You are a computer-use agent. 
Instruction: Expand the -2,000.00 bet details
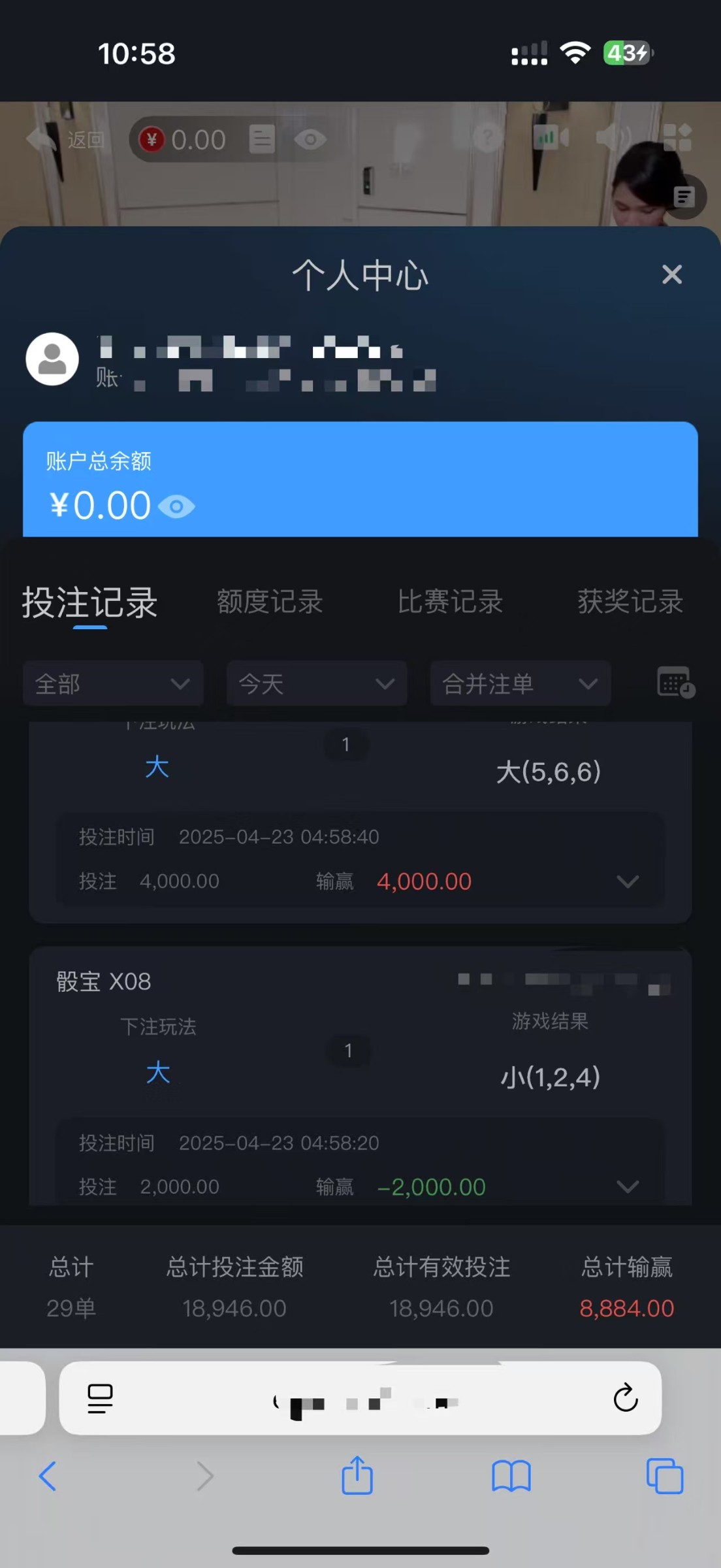pos(628,1186)
